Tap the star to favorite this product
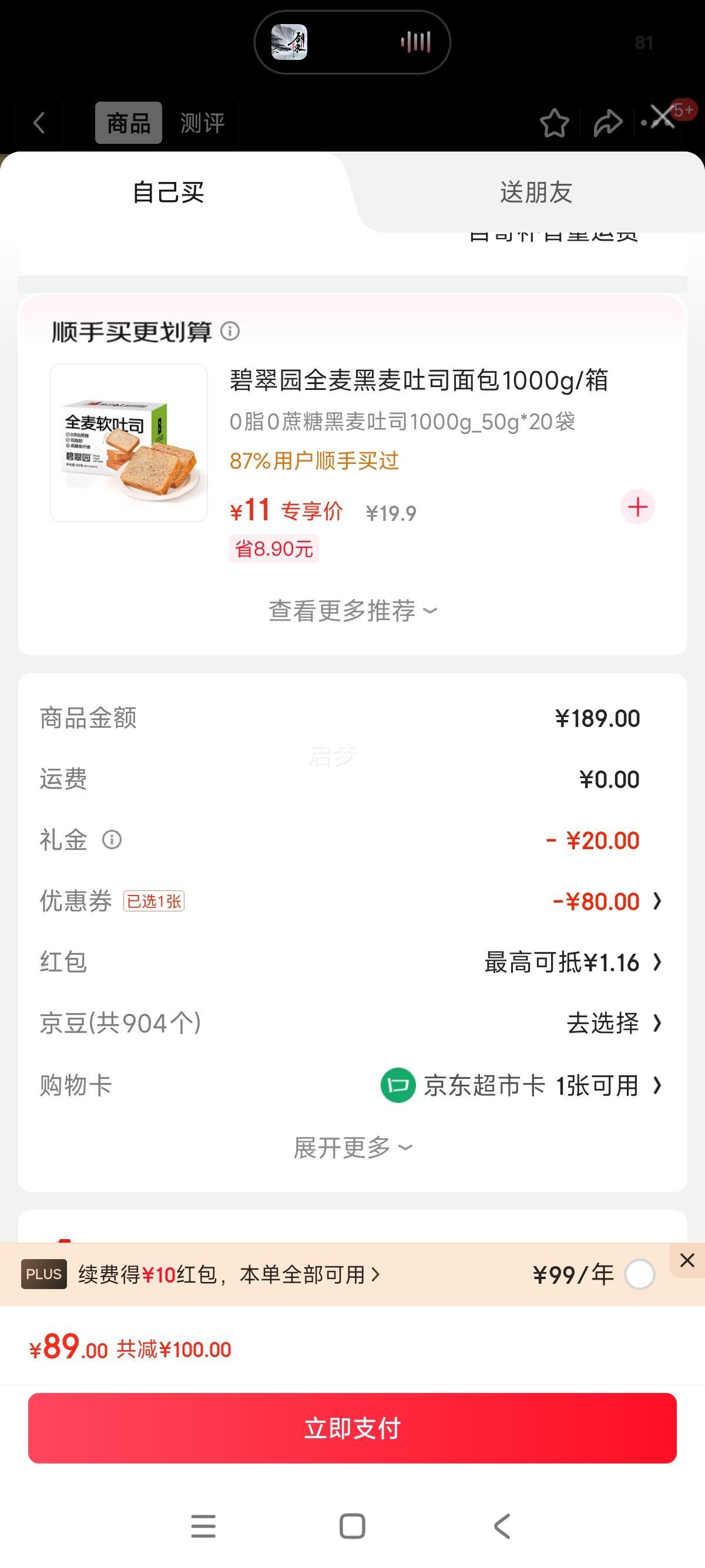 [x=555, y=122]
